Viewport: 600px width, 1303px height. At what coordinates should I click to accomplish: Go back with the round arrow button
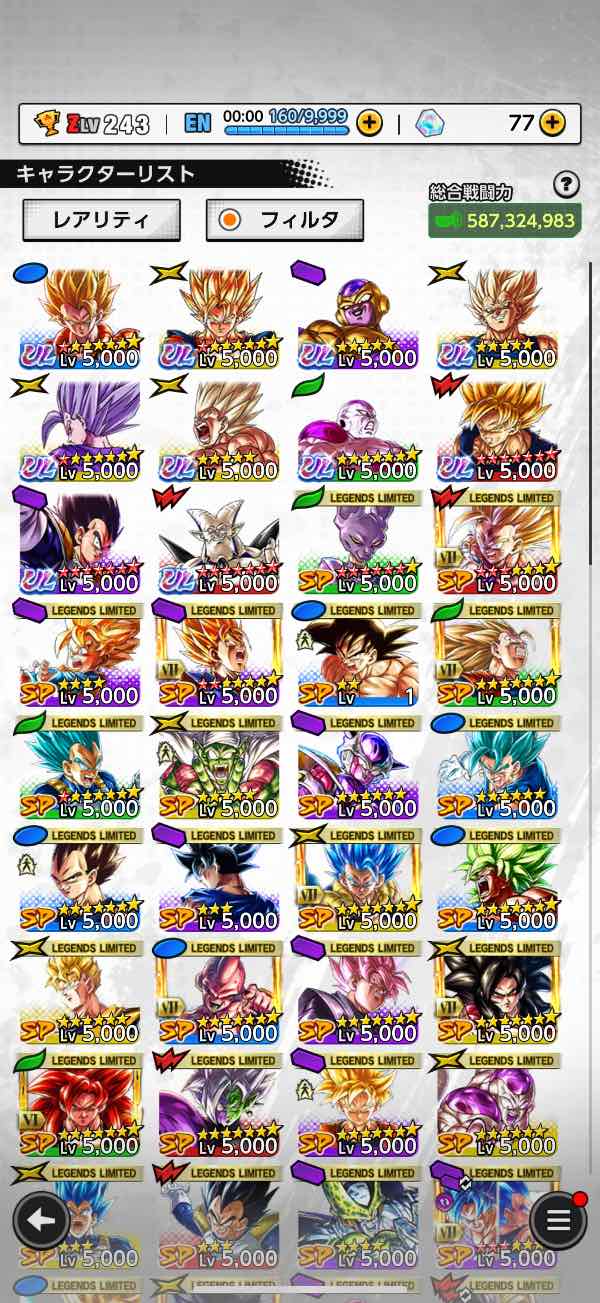point(41,1219)
